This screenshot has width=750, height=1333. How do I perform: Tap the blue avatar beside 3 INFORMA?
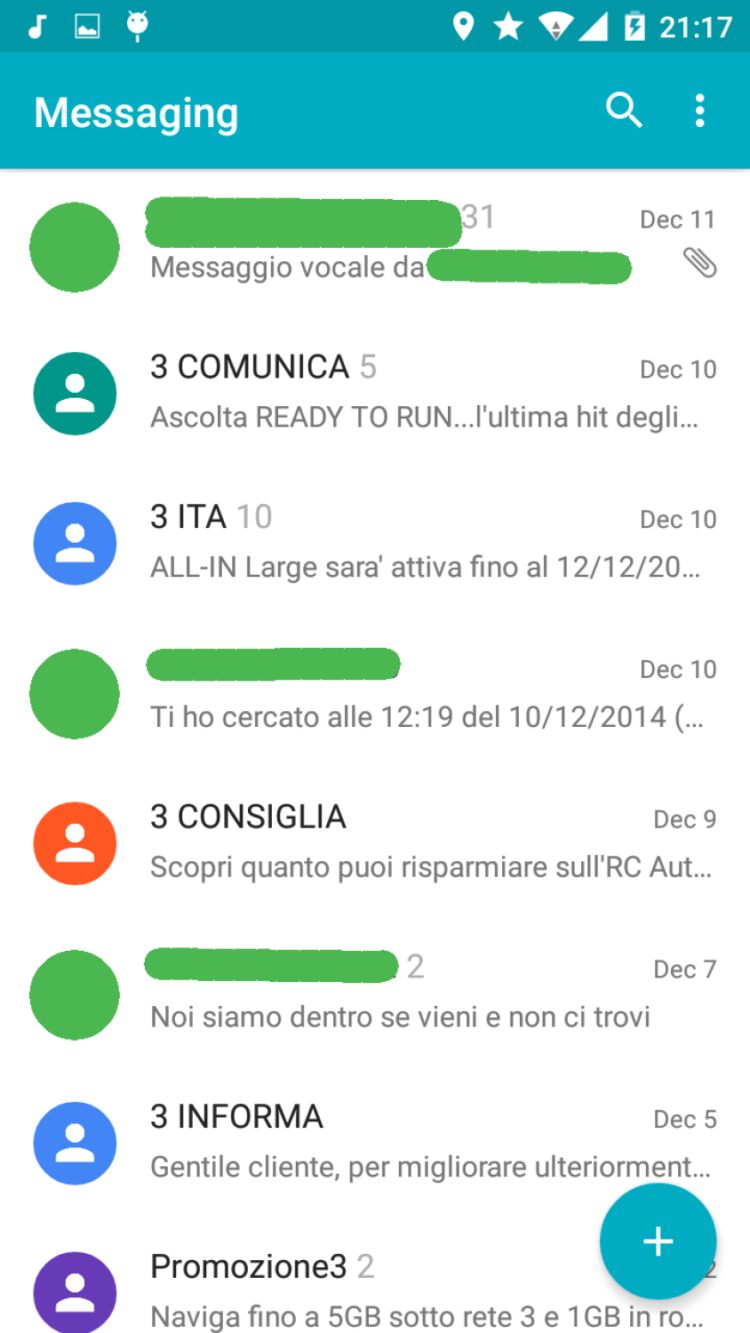click(x=74, y=1143)
